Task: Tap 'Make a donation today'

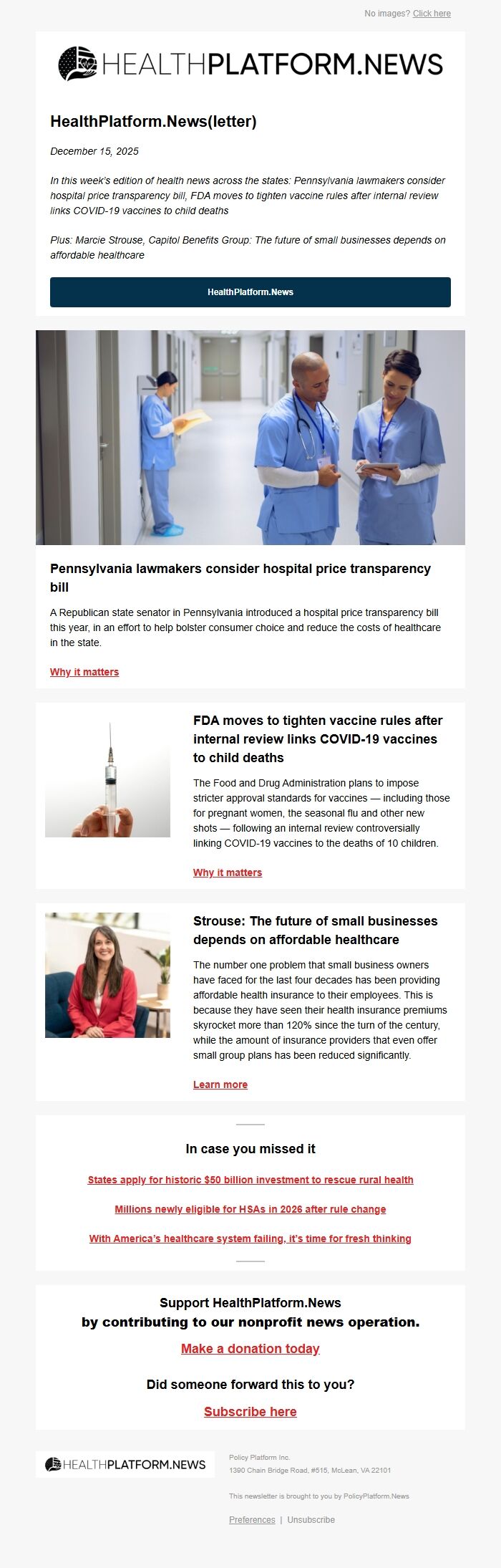Action: click(250, 1349)
